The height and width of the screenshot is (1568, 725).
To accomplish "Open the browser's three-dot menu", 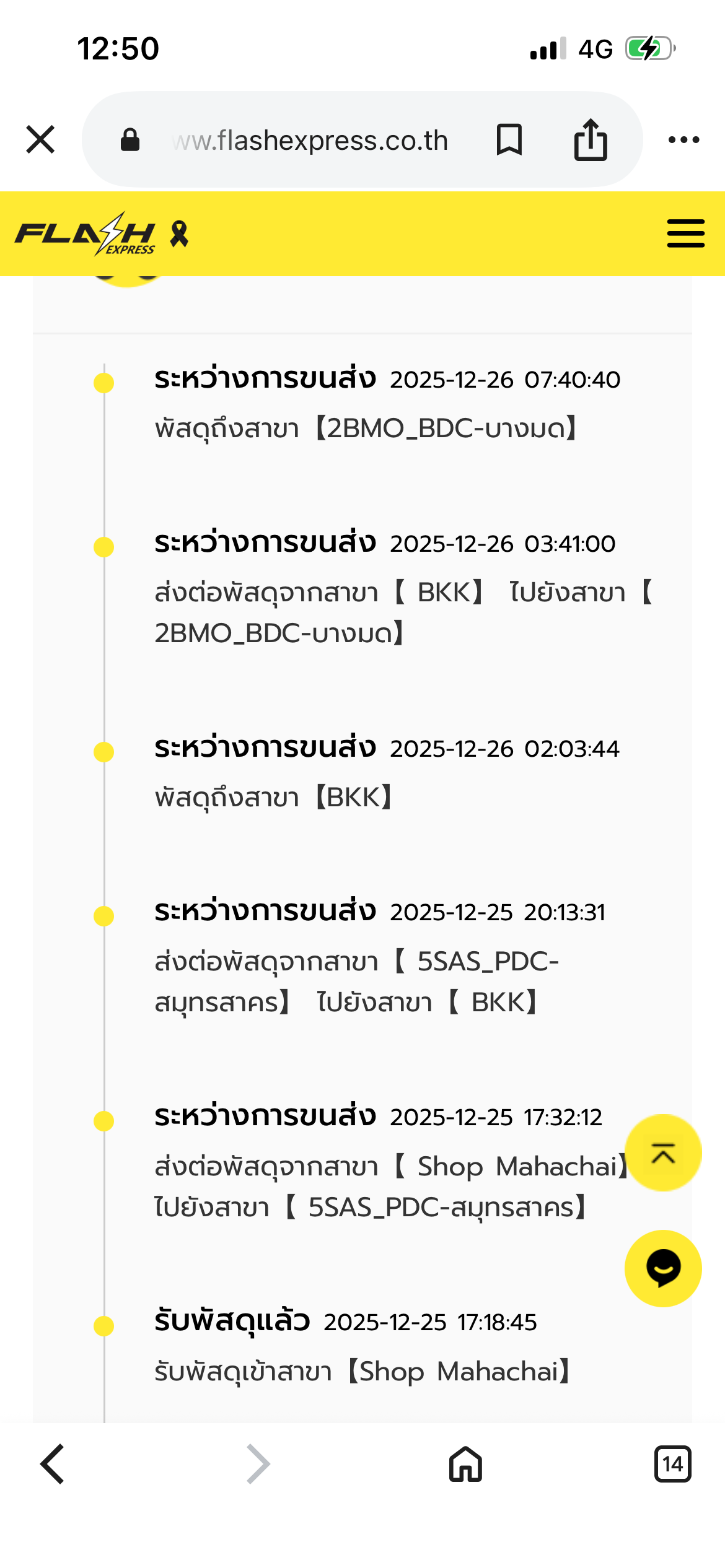I will 683,140.
